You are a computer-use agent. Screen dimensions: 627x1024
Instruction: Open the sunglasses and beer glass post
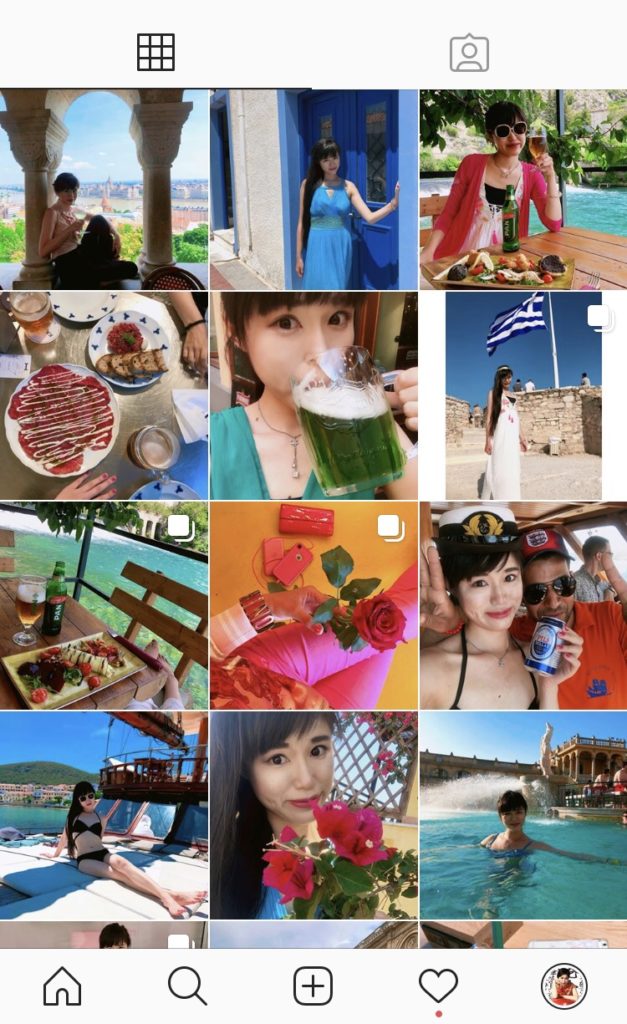pyautogui.click(x=523, y=189)
